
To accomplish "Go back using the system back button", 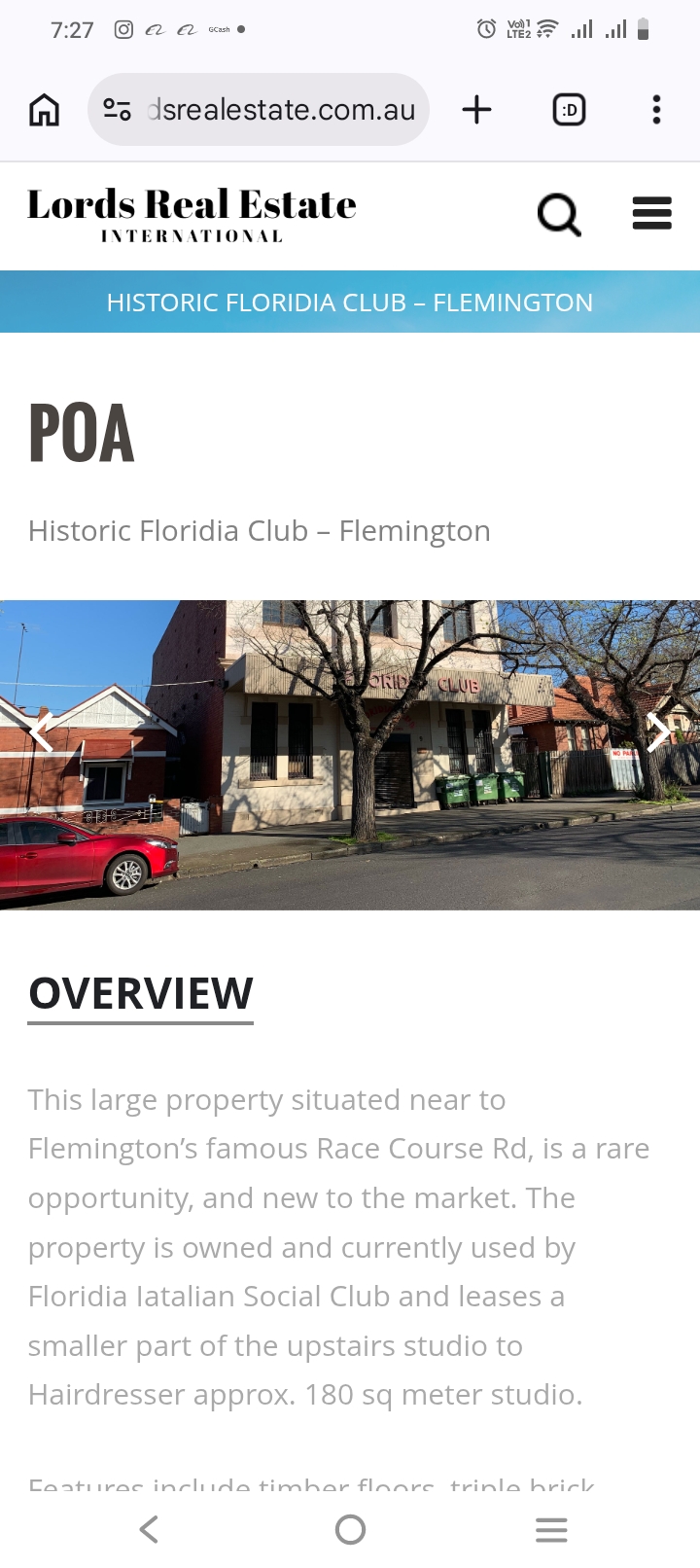I will [x=149, y=1529].
